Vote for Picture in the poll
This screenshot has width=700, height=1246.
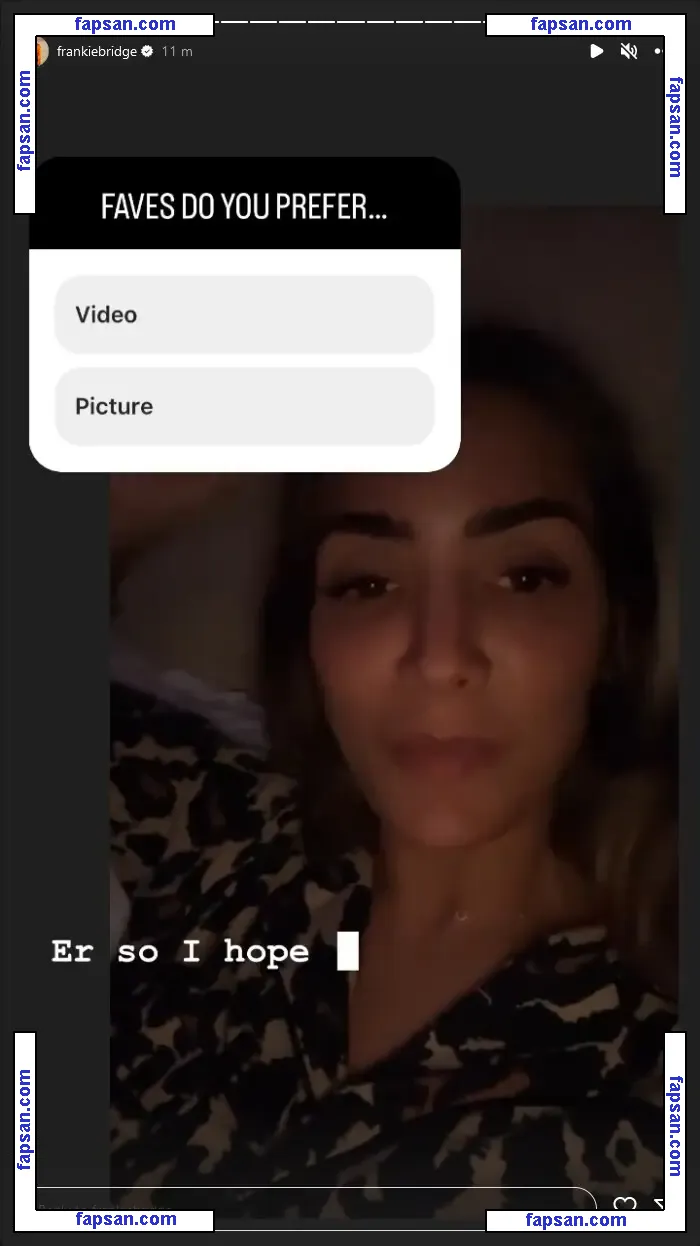tap(244, 406)
